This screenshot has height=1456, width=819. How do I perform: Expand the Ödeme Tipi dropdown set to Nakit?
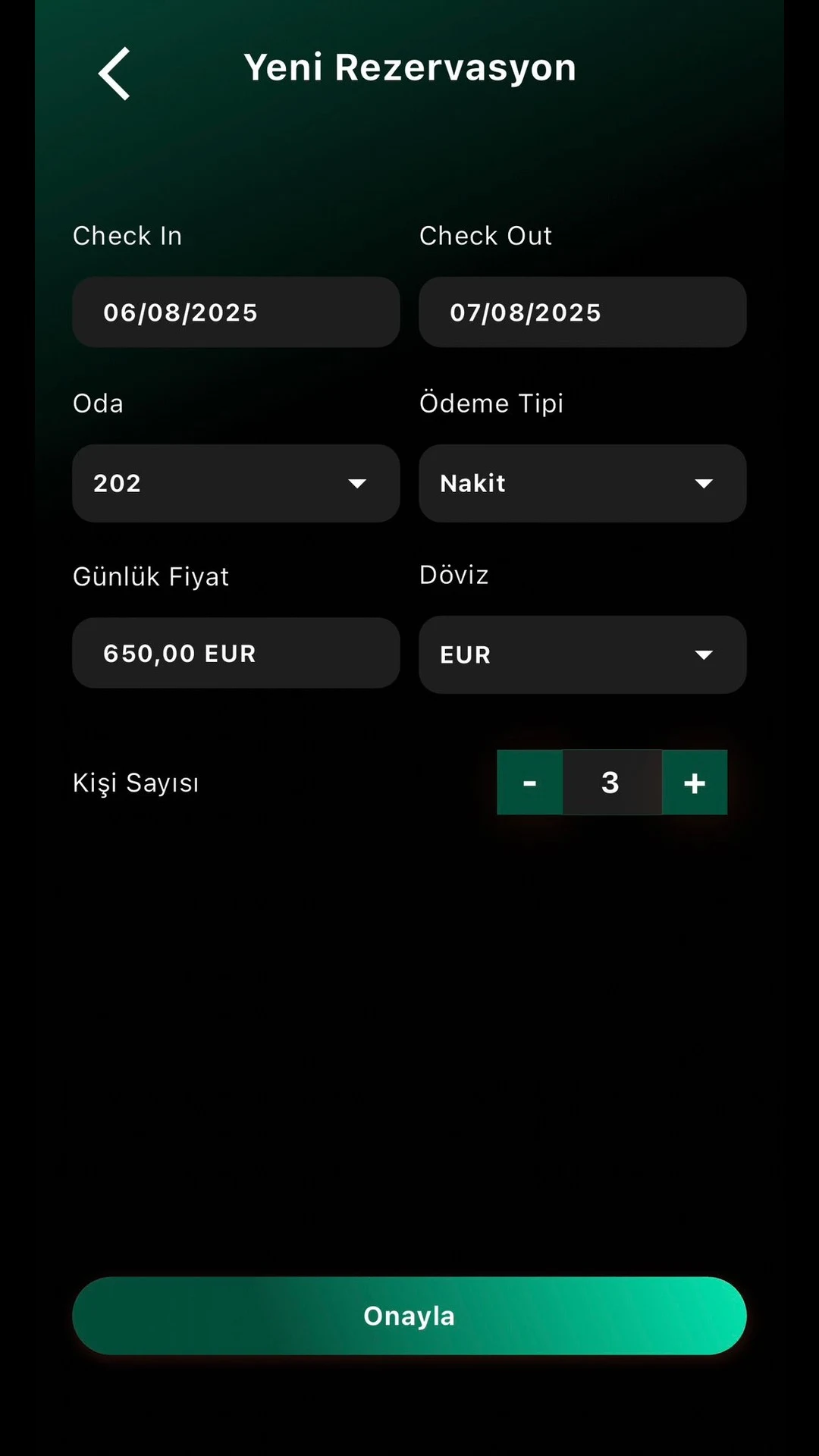coord(582,483)
